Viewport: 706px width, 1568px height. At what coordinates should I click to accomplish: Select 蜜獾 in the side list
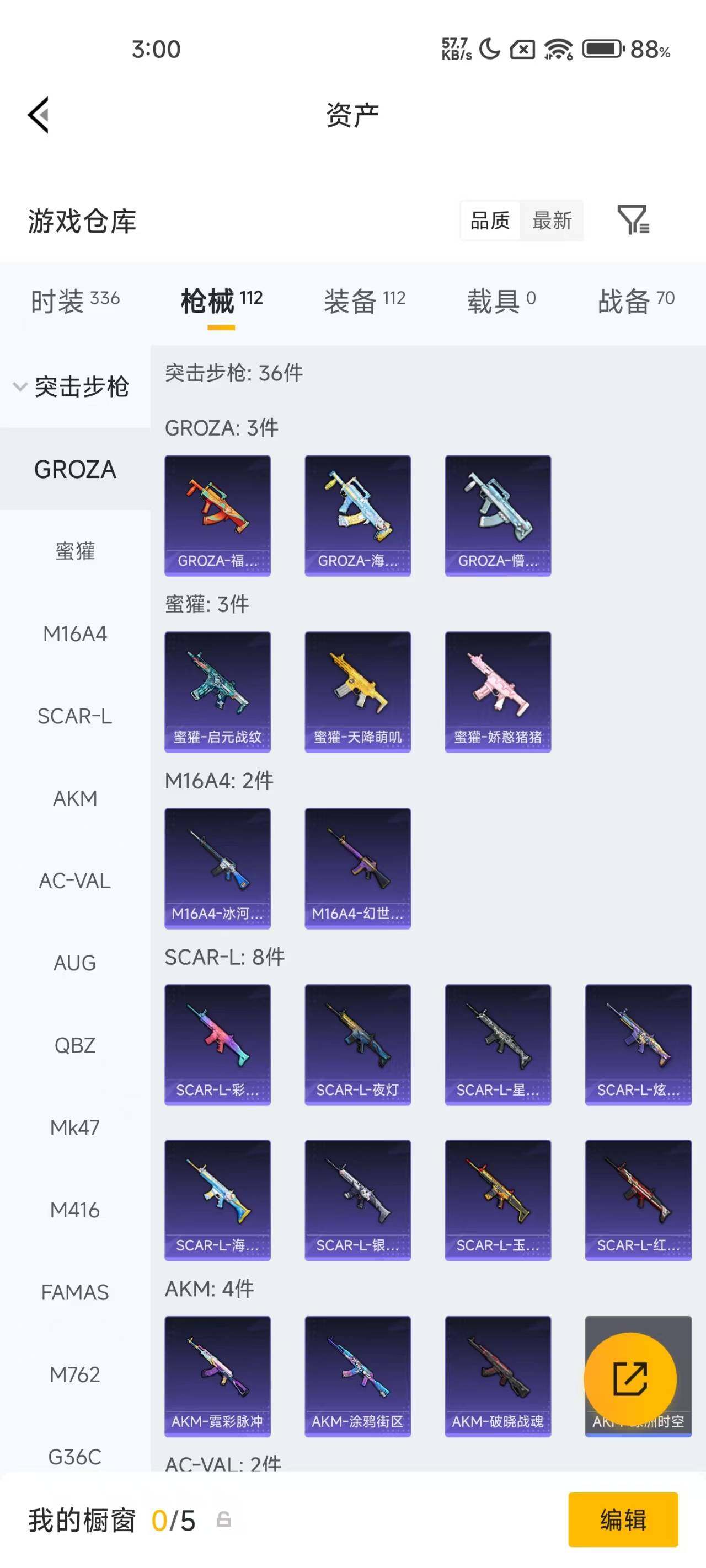(x=75, y=551)
